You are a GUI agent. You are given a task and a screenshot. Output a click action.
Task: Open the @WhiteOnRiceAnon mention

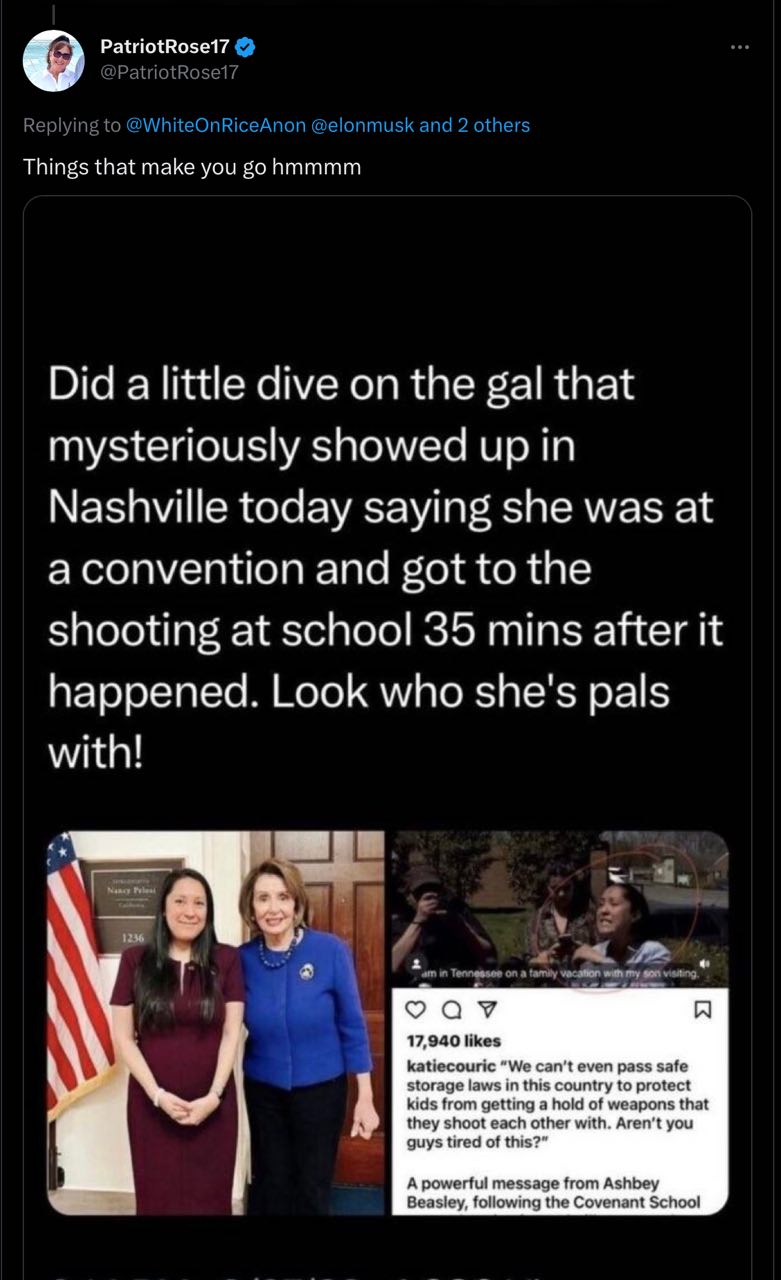click(x=215, y=125)
